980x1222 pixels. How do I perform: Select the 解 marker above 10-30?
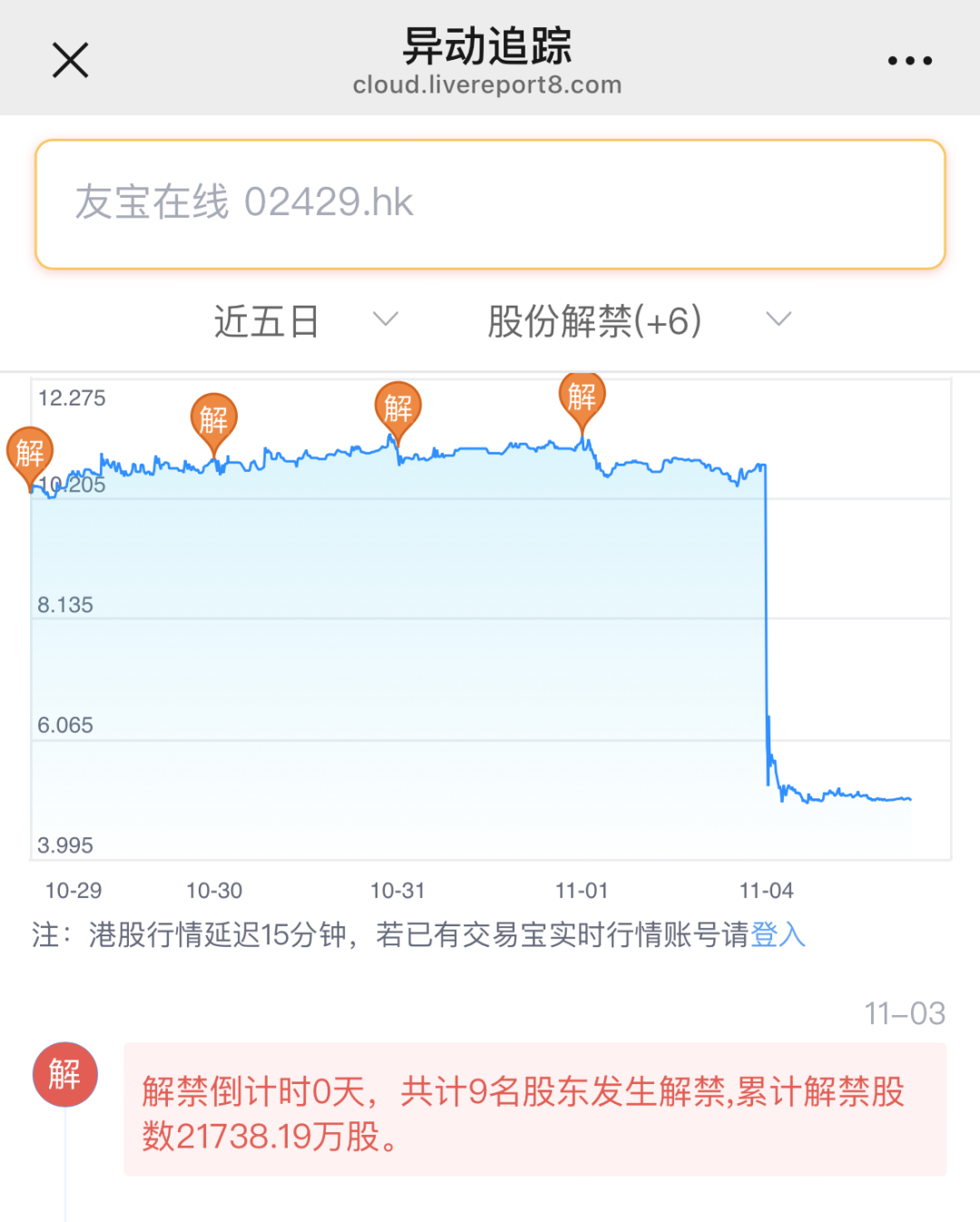(x=213, y=419)
